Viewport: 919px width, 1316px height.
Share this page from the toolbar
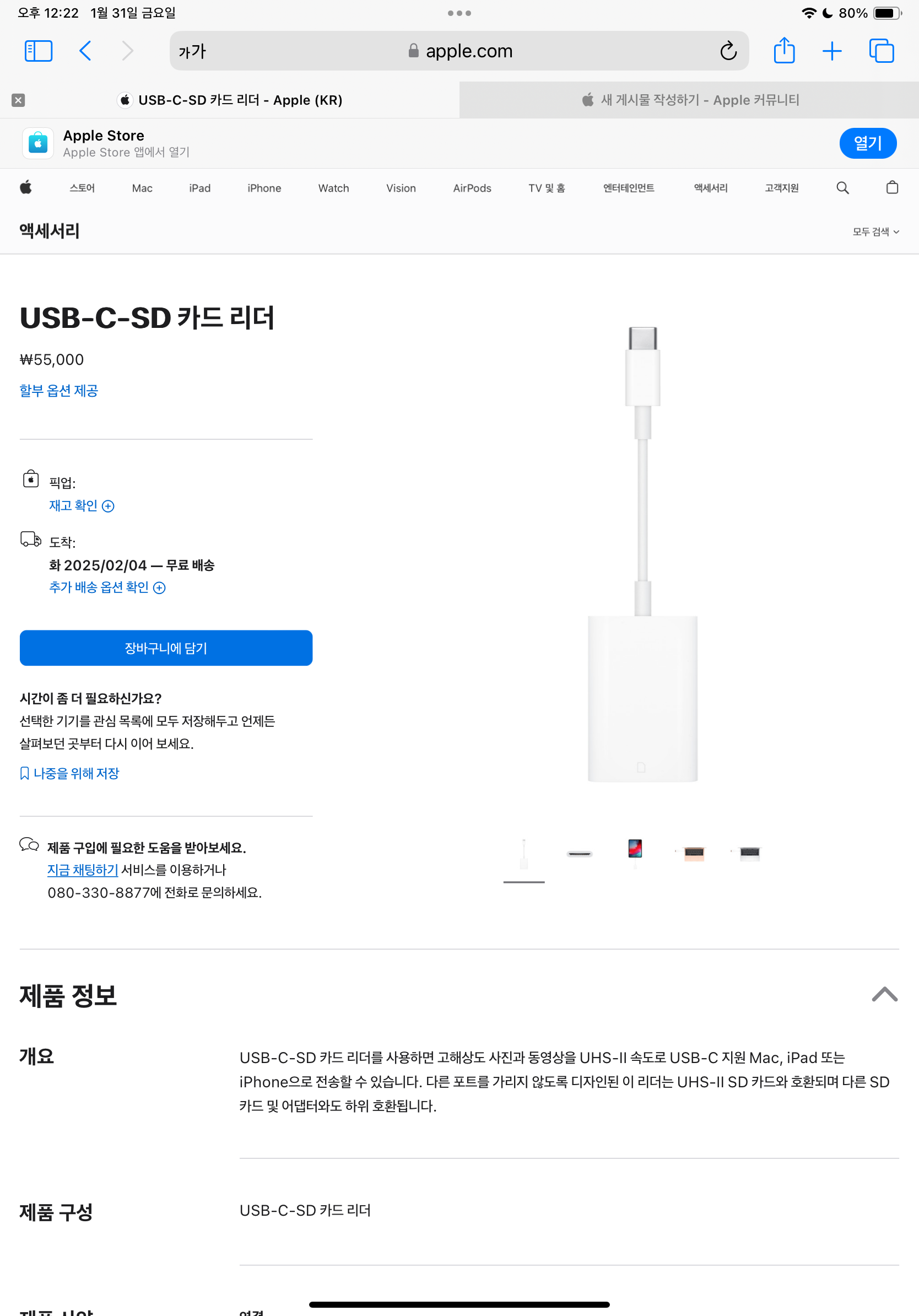coord(784,51)
